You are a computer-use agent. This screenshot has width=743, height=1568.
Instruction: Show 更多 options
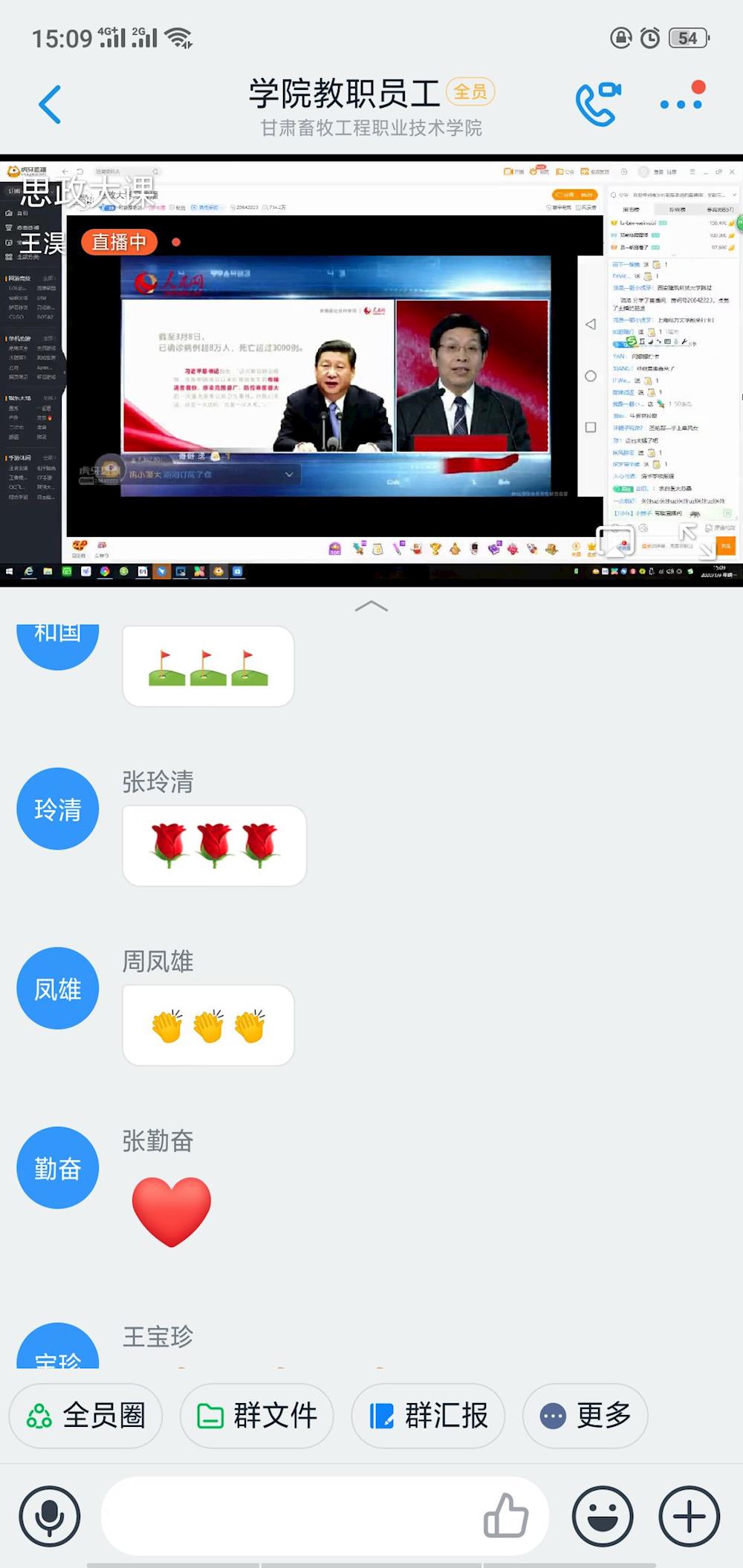[x=585, y=1416]
